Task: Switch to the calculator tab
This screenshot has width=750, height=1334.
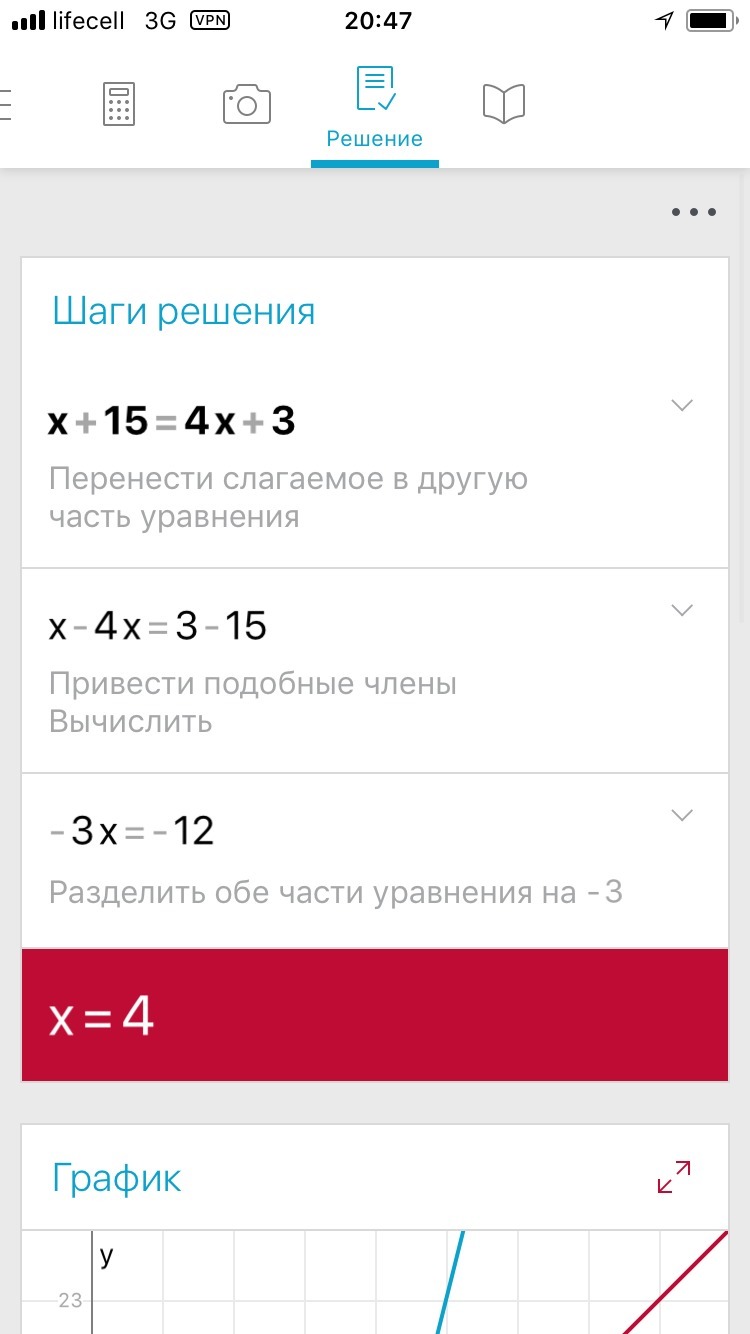Action: [x=119, y=104]
